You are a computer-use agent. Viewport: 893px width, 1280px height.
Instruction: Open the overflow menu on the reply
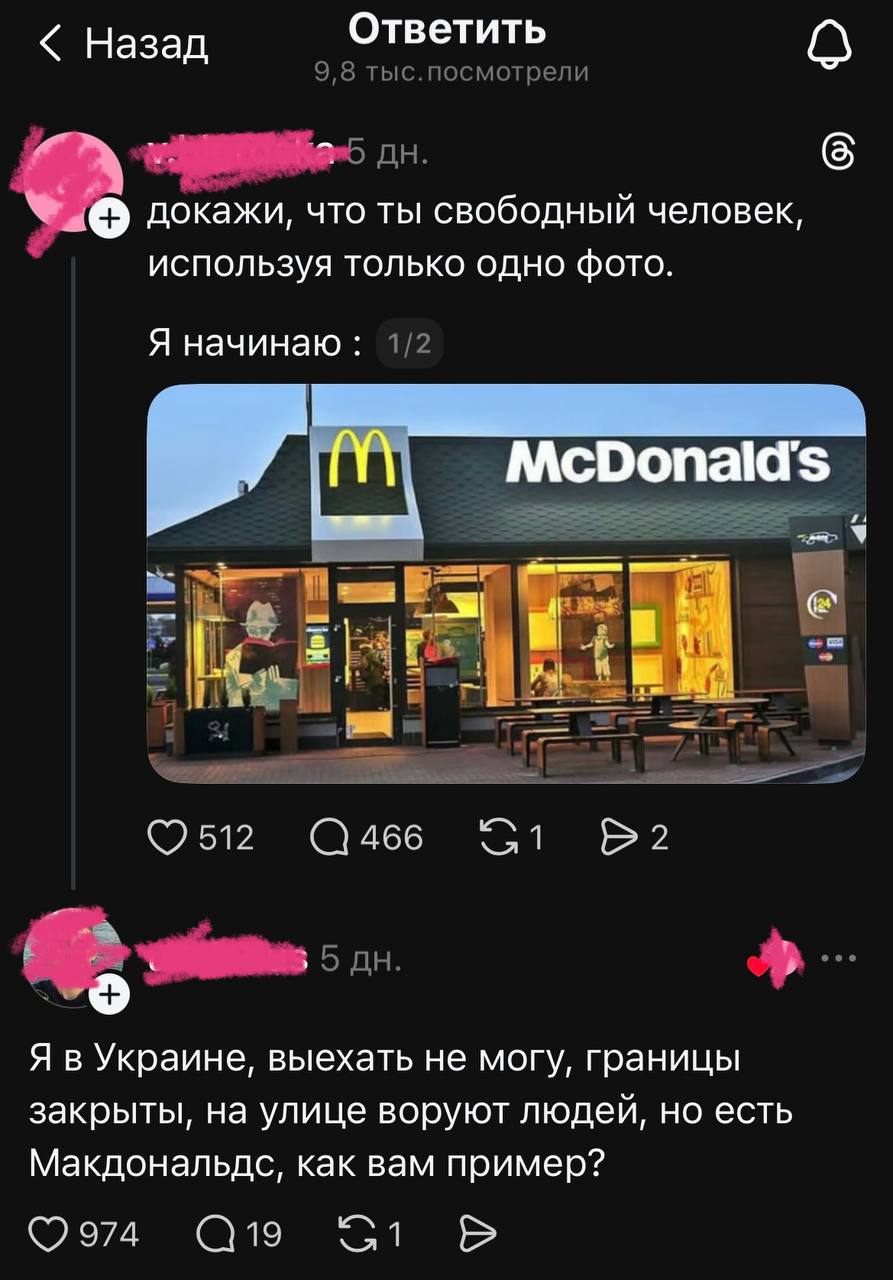(x=838, y=958)
